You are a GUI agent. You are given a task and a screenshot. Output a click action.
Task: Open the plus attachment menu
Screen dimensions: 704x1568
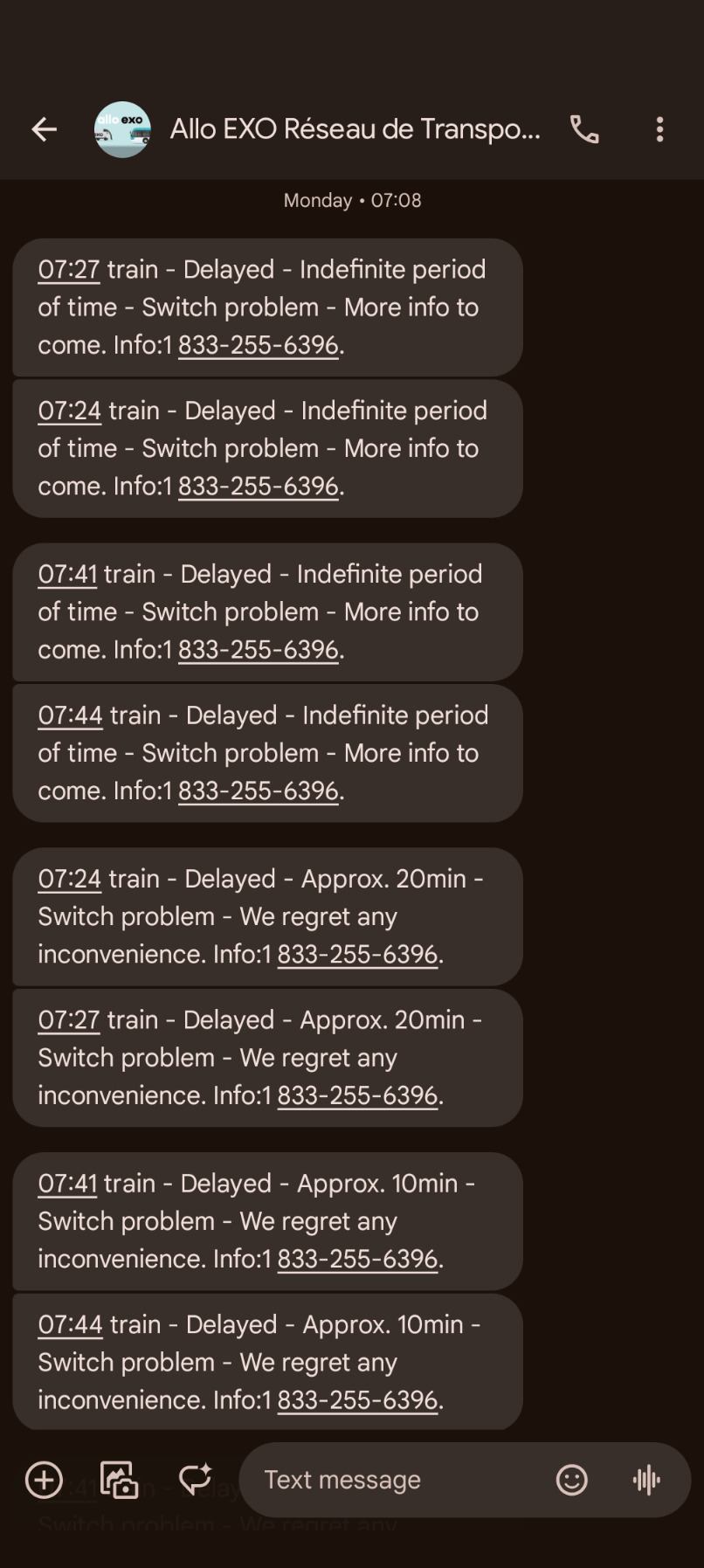44,1480
